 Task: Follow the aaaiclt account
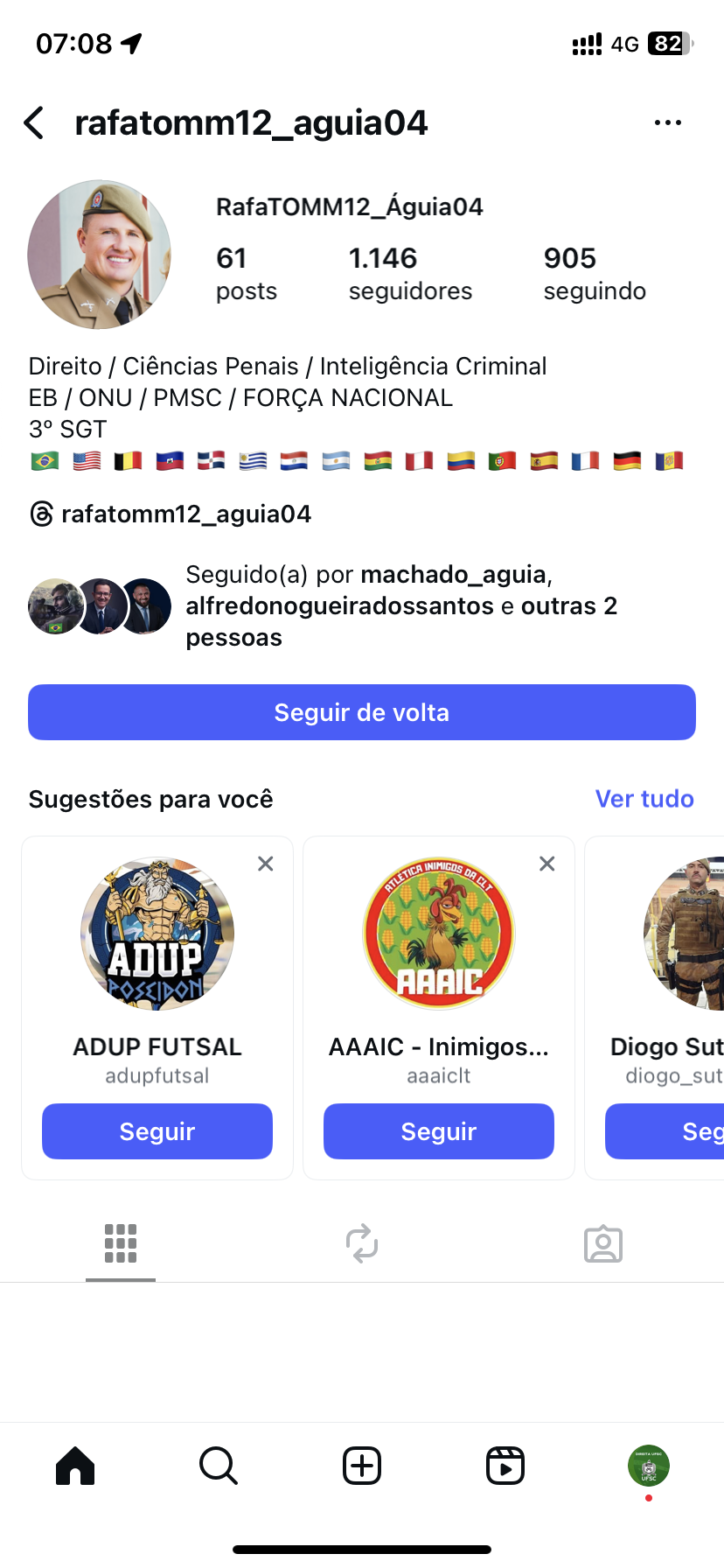(439, 1131)
